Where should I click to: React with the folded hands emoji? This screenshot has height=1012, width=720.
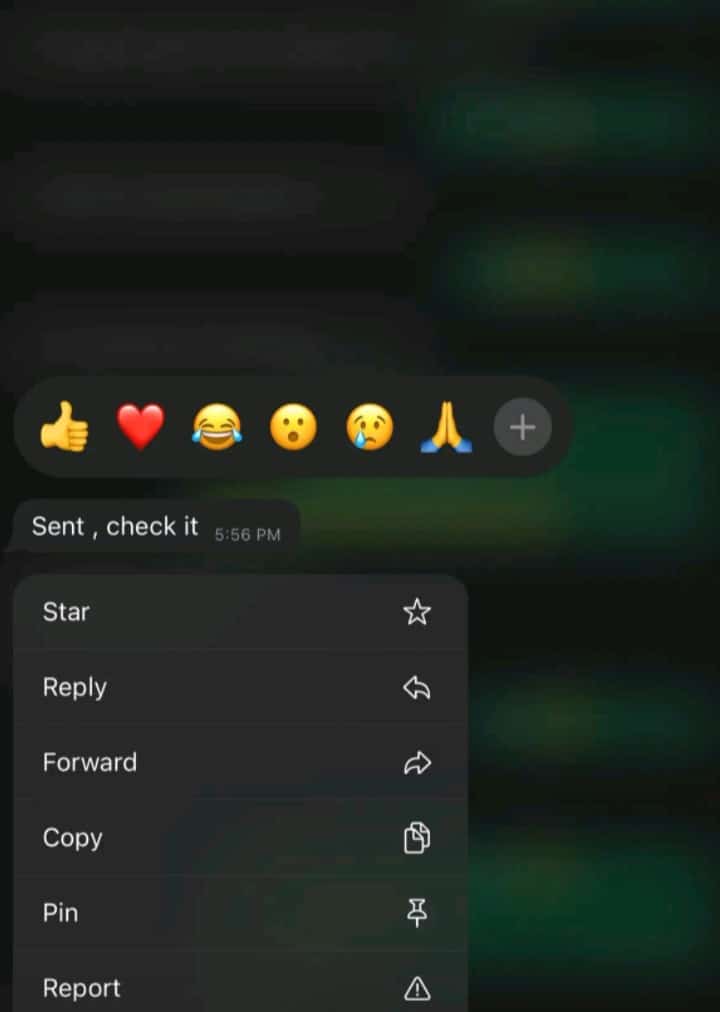tap(446, 428)
